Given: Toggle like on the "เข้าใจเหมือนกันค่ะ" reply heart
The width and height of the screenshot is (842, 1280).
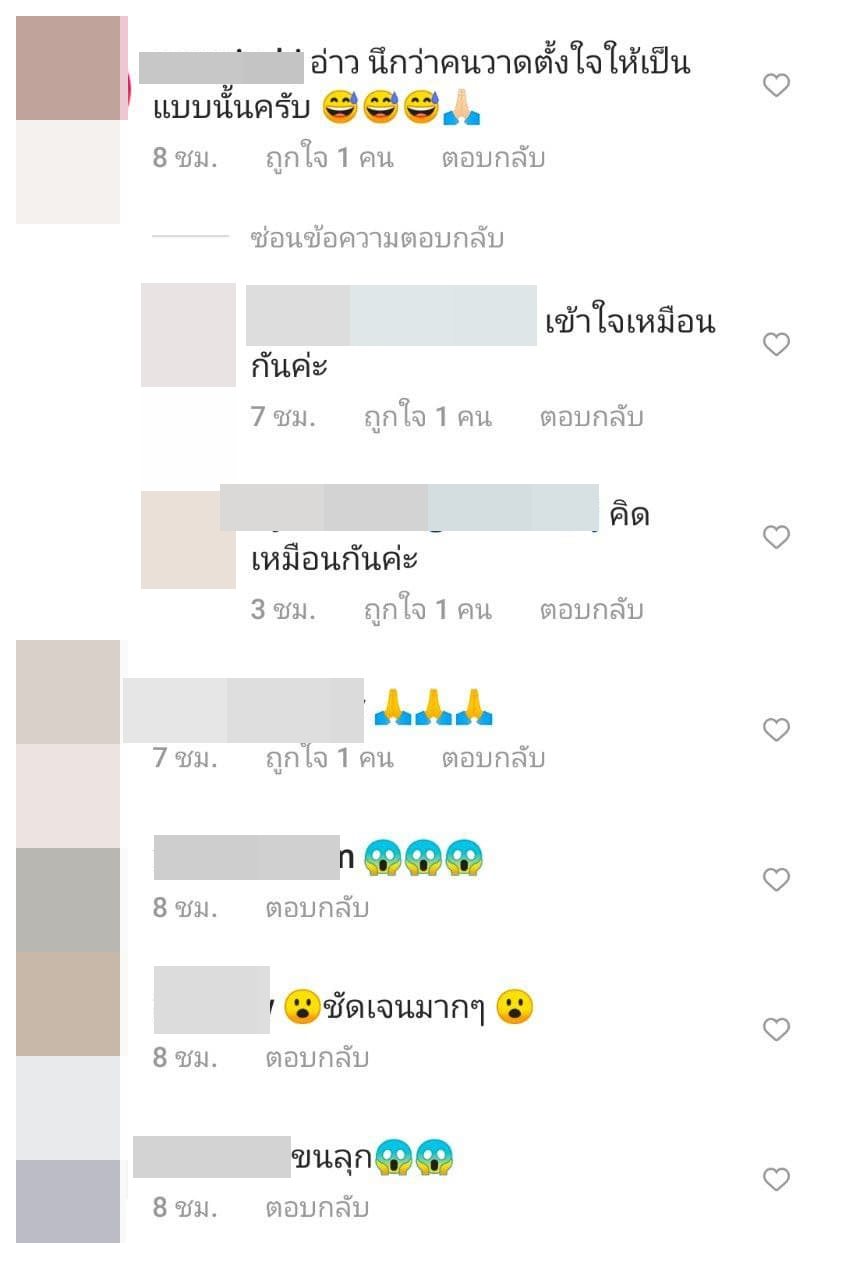Looking at the screenshot, I should [777, 343].
